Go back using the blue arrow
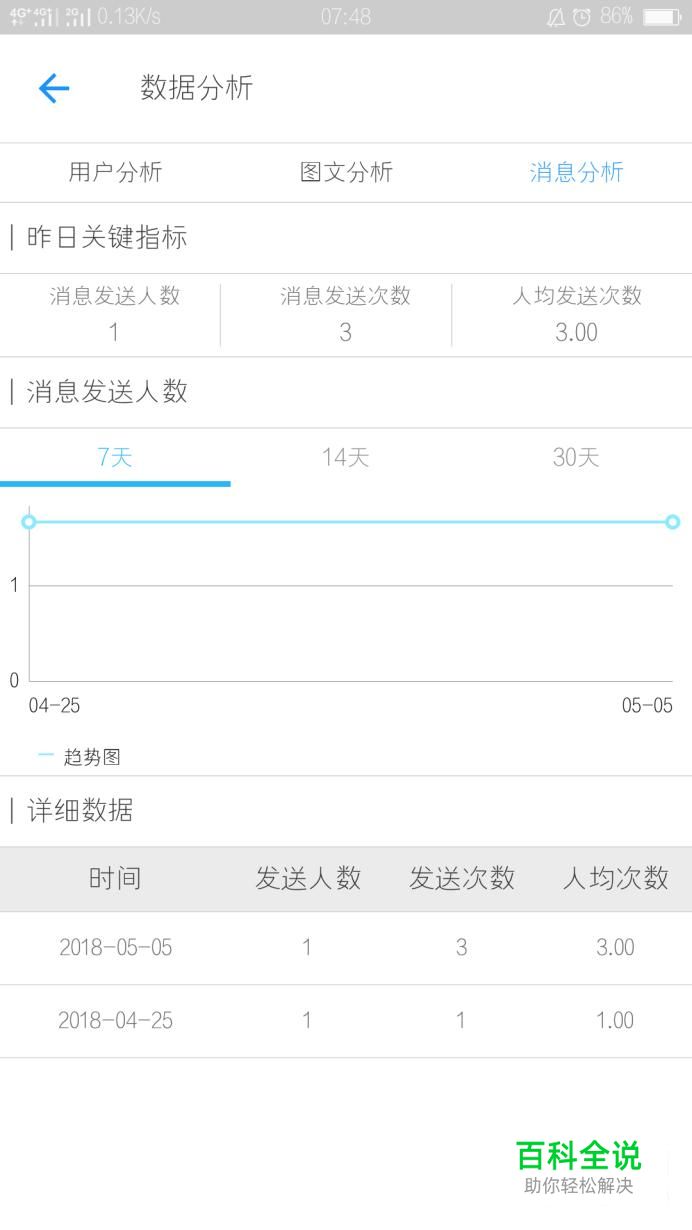This screenshot has height=1230, width=692. (54, 88)
